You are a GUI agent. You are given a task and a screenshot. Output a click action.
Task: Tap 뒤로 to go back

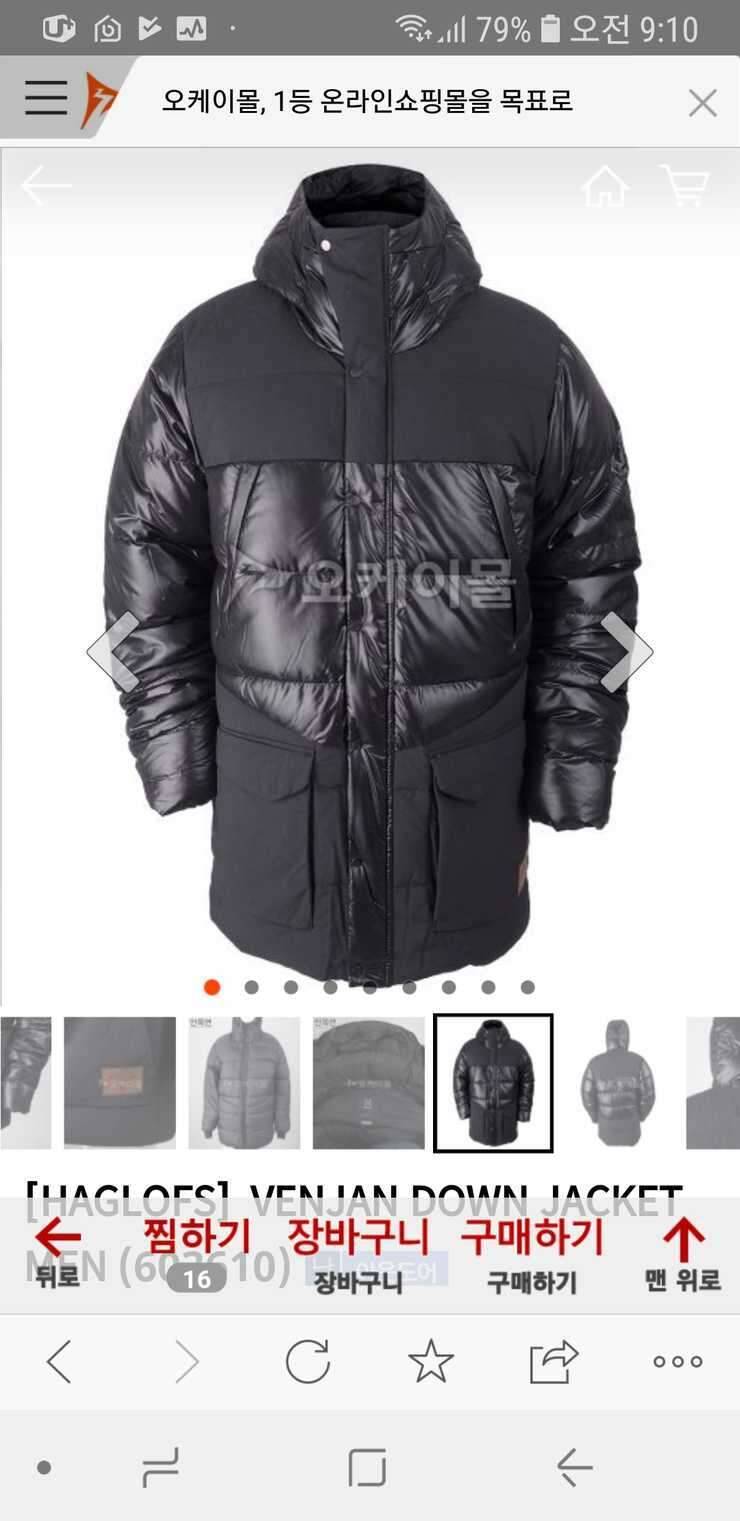pos(57,1255)
